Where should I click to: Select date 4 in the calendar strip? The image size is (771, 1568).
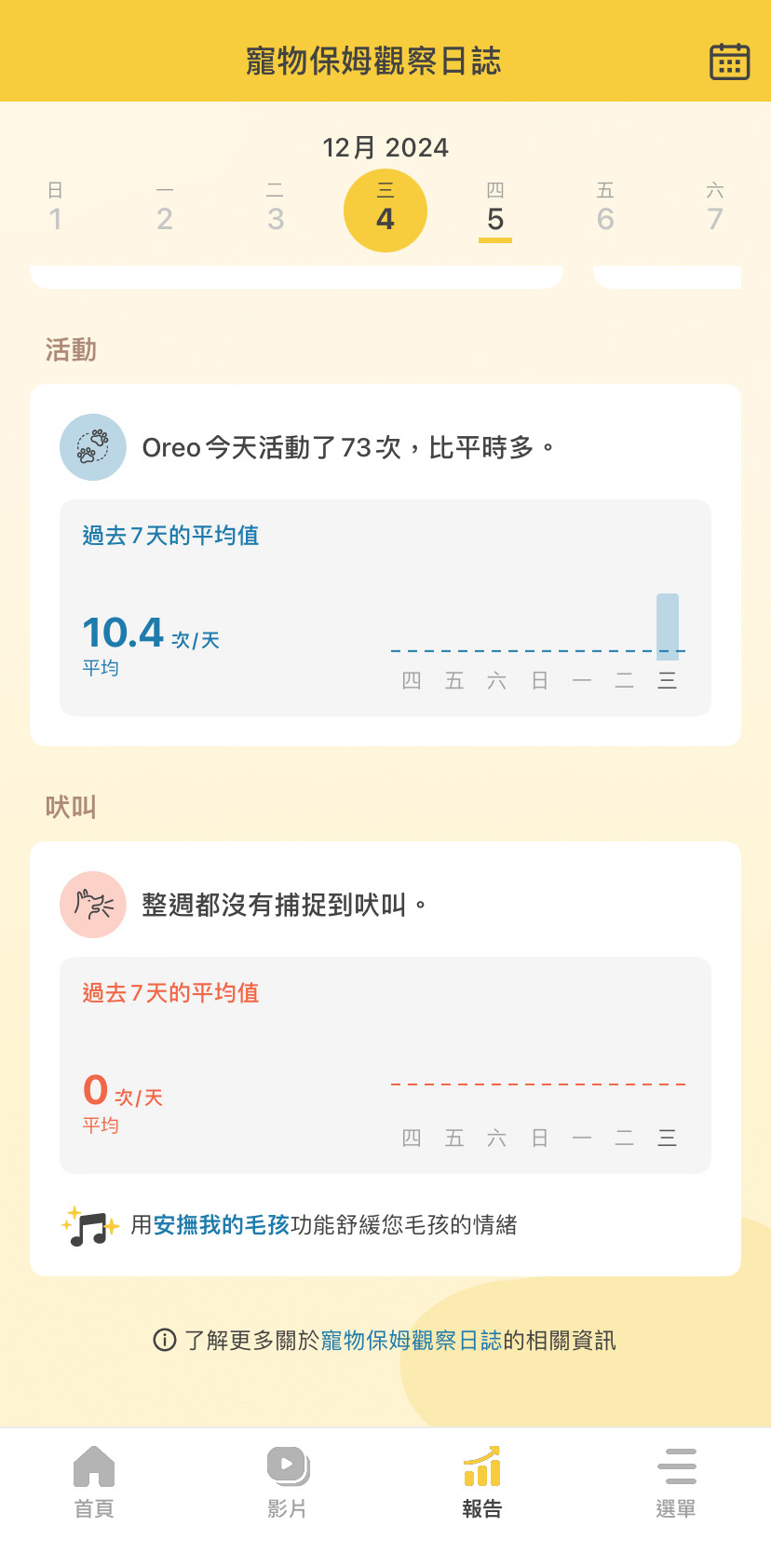[x=385, y=210]
